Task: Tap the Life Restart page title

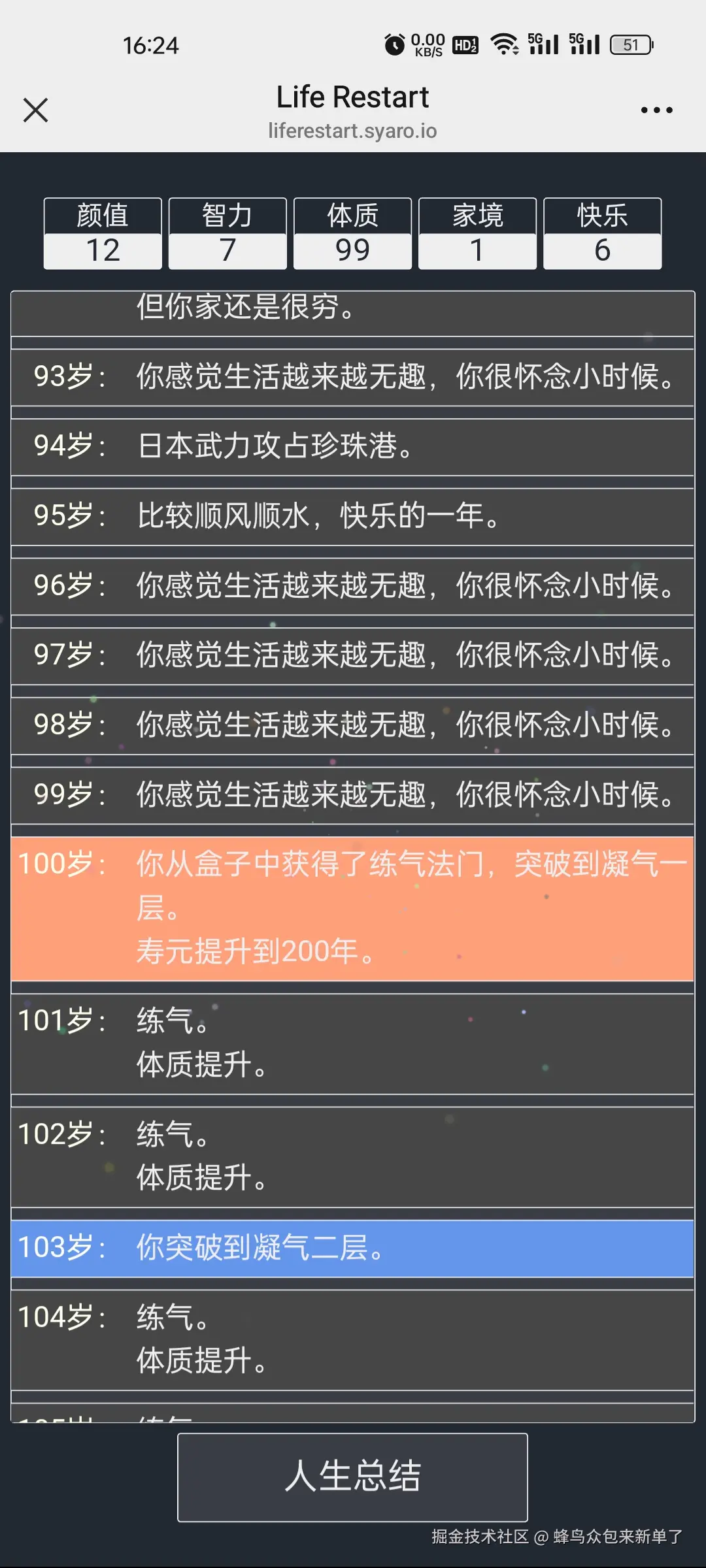Action: (x=352, y=96)
